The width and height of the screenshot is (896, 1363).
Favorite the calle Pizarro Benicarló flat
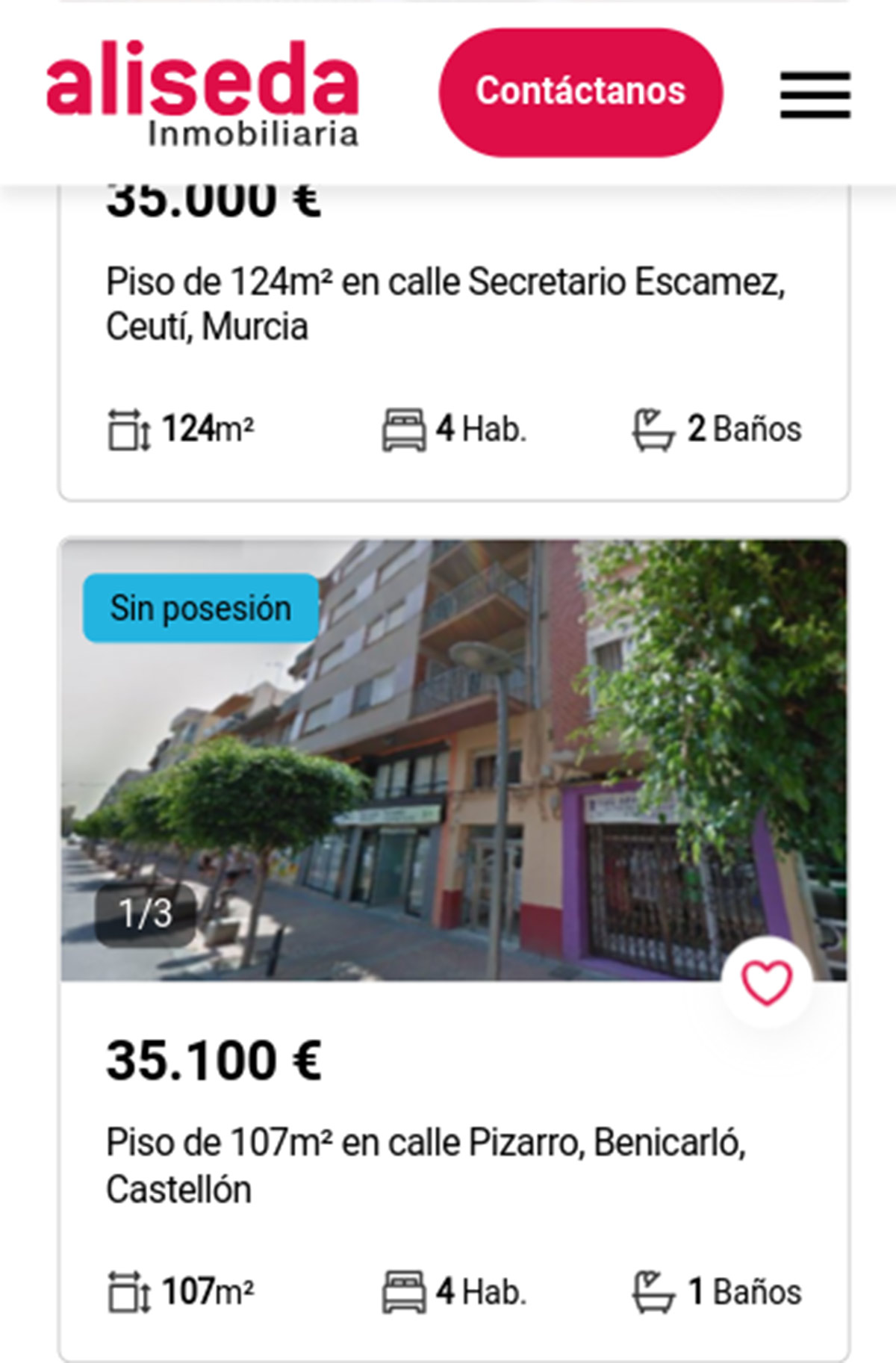(766, 982)
